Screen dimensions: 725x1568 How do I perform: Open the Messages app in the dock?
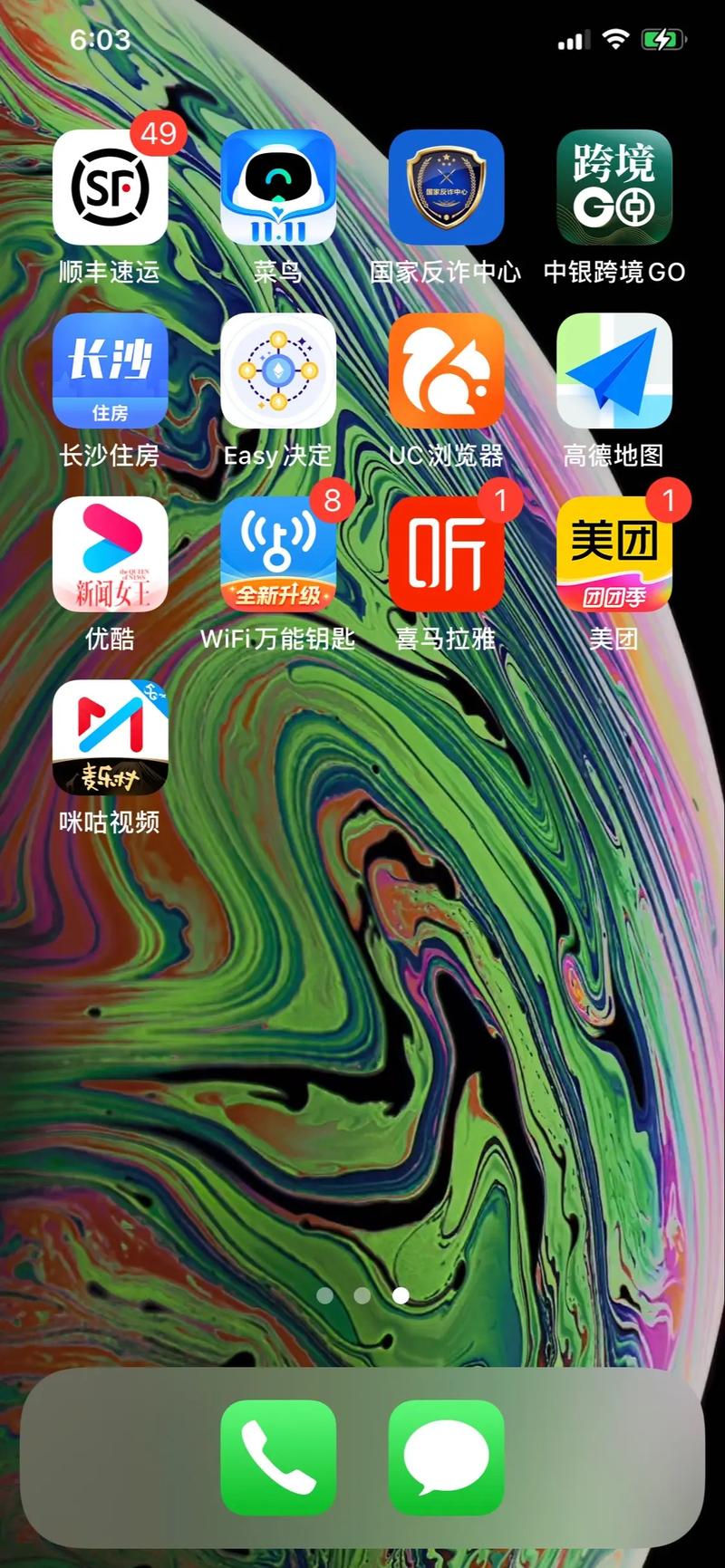click(446, 1457)
